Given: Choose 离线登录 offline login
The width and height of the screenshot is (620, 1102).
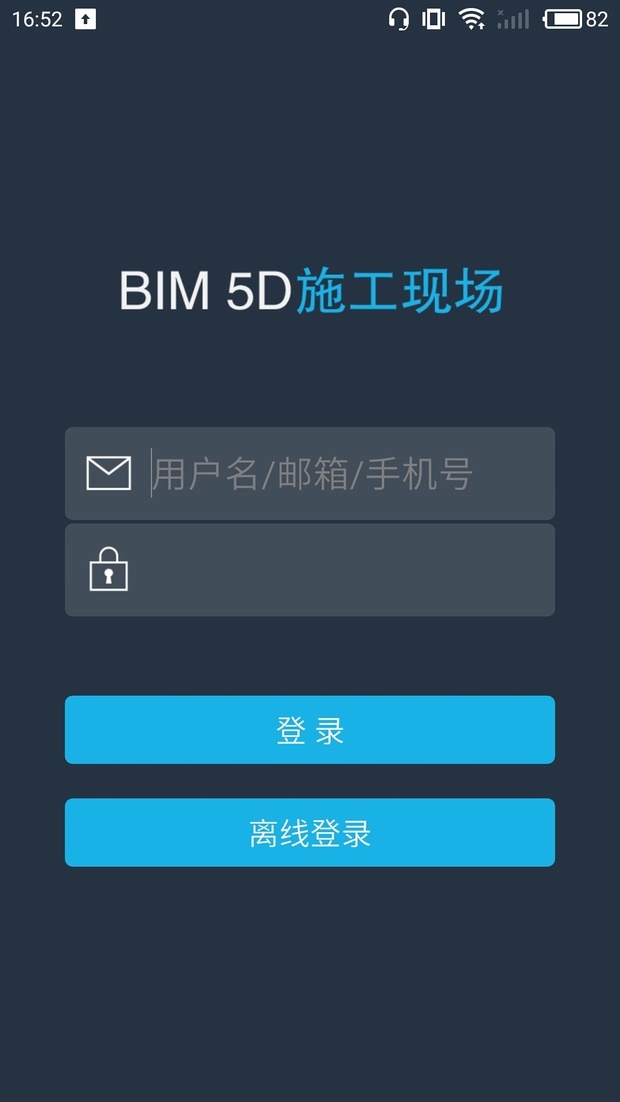Looking at the screenshot, I should pyautogui.click(x=310, y=832).
